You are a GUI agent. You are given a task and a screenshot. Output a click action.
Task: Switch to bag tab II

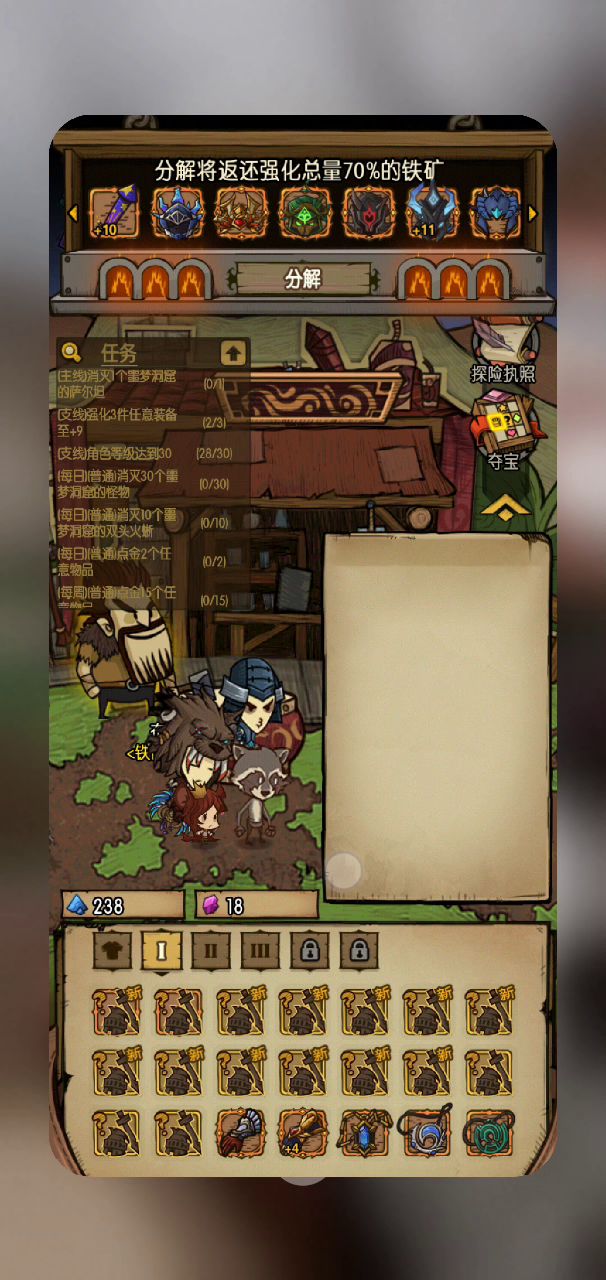tap(210, 951)
